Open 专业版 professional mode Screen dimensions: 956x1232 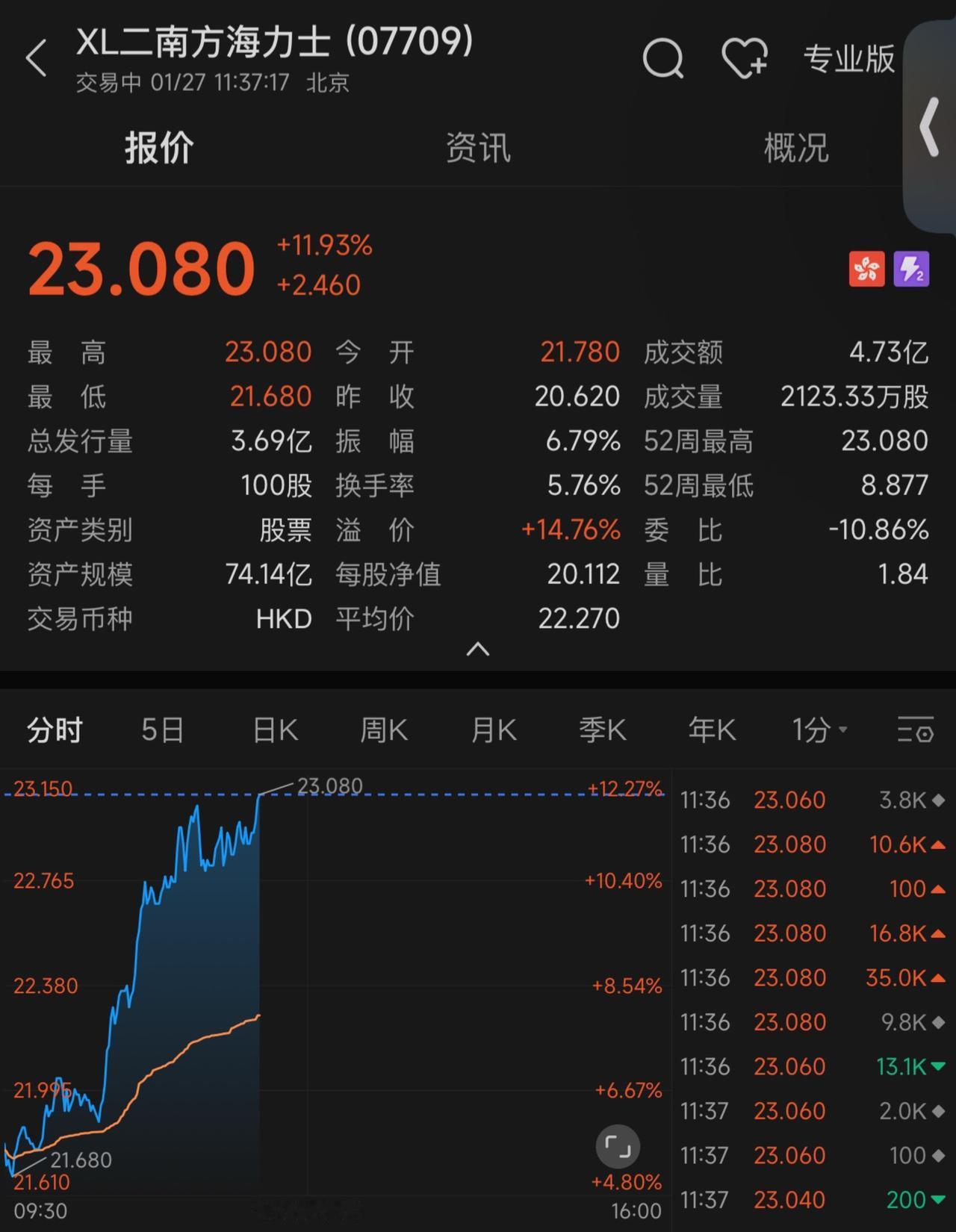pos(848,58)
